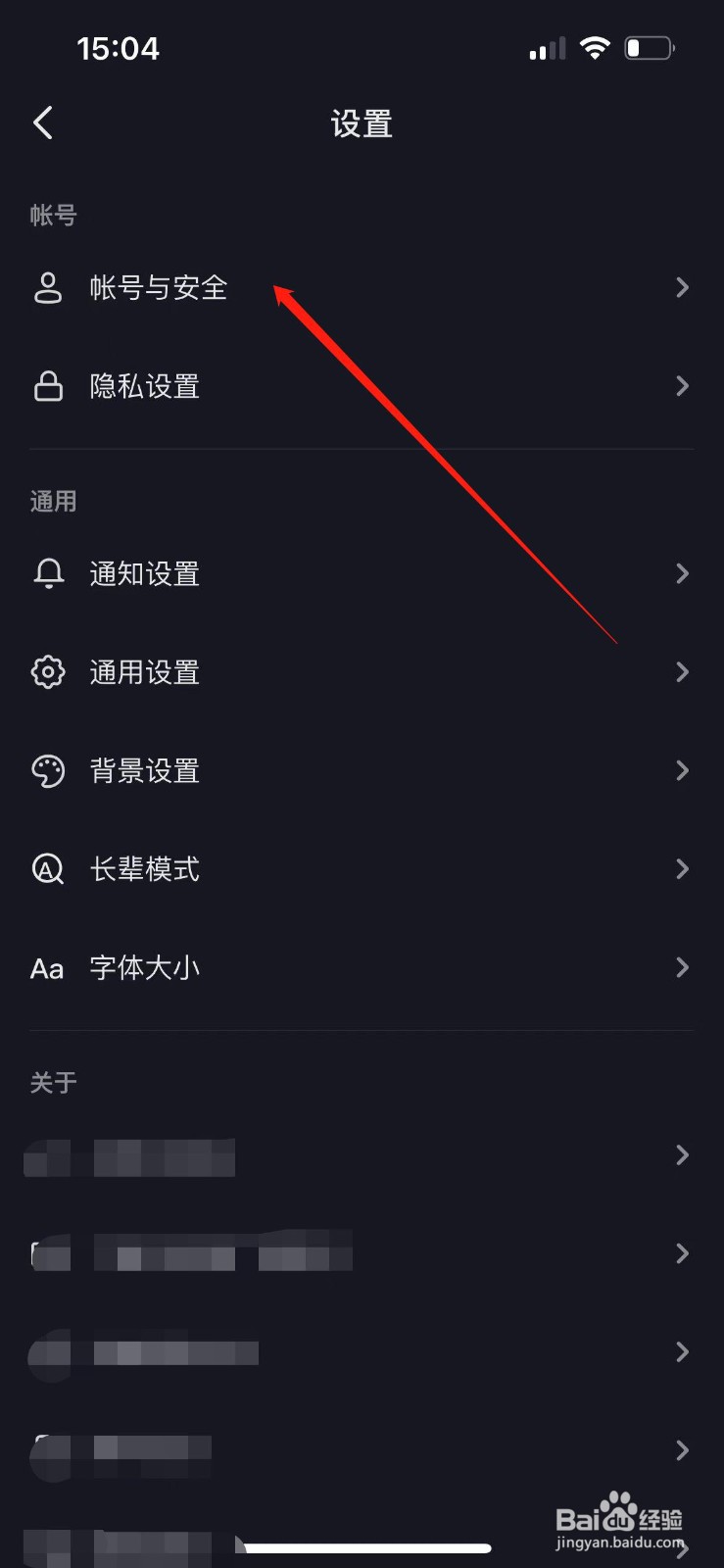Click the Aa icon next to 字体大小

click(47, 968)
